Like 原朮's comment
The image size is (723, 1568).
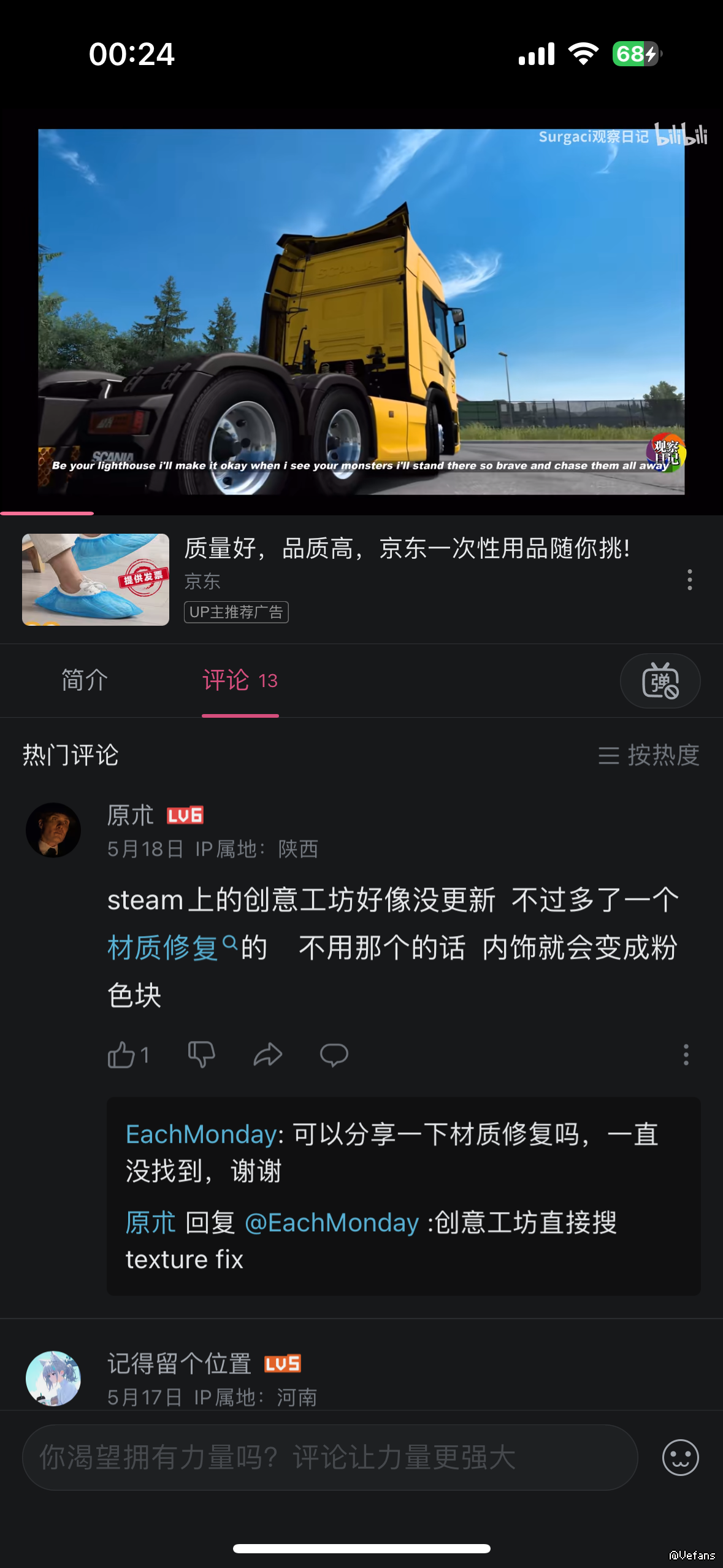pyautogui.click(x=122, y=1055)
